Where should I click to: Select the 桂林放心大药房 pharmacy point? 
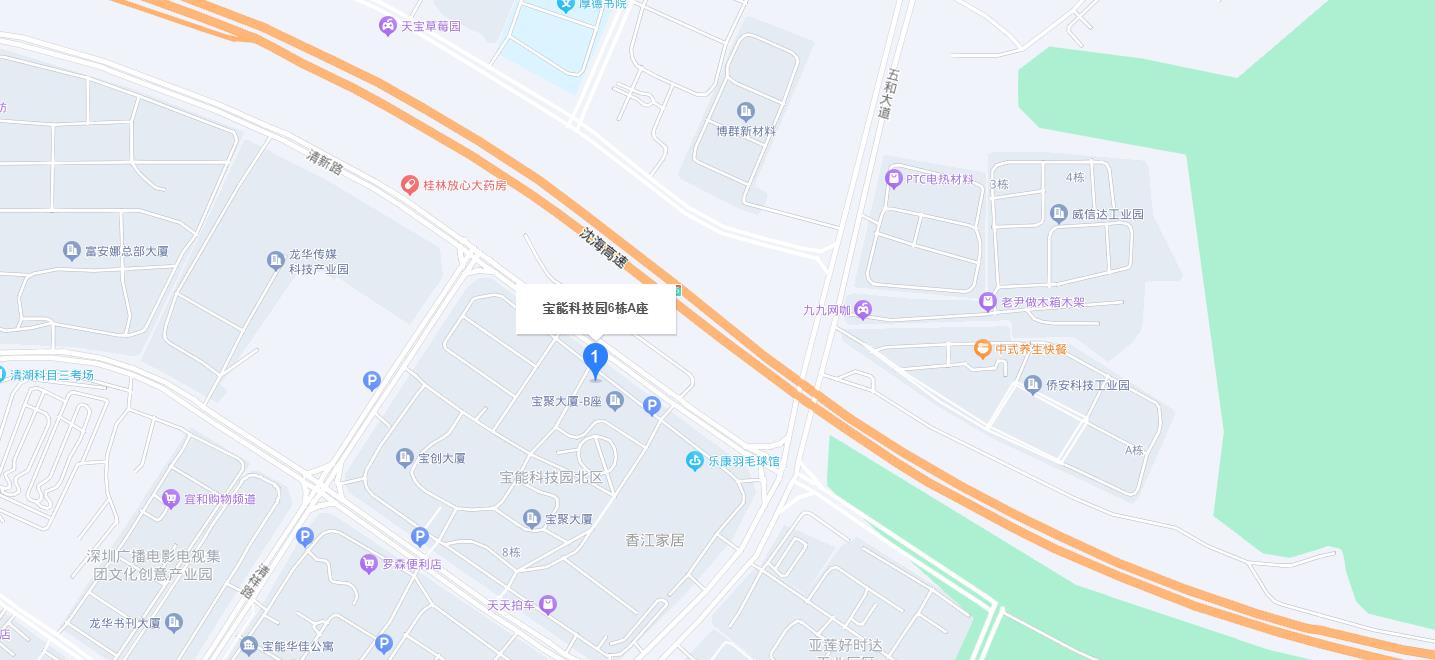(410, 185)
